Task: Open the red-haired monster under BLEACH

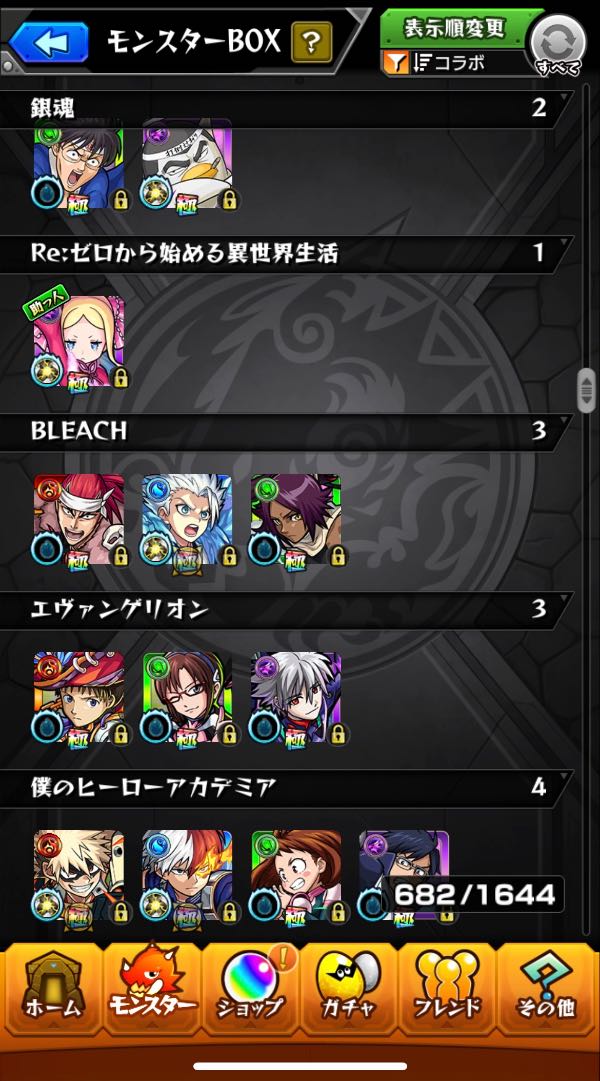Action: click(x=79, y=520)
